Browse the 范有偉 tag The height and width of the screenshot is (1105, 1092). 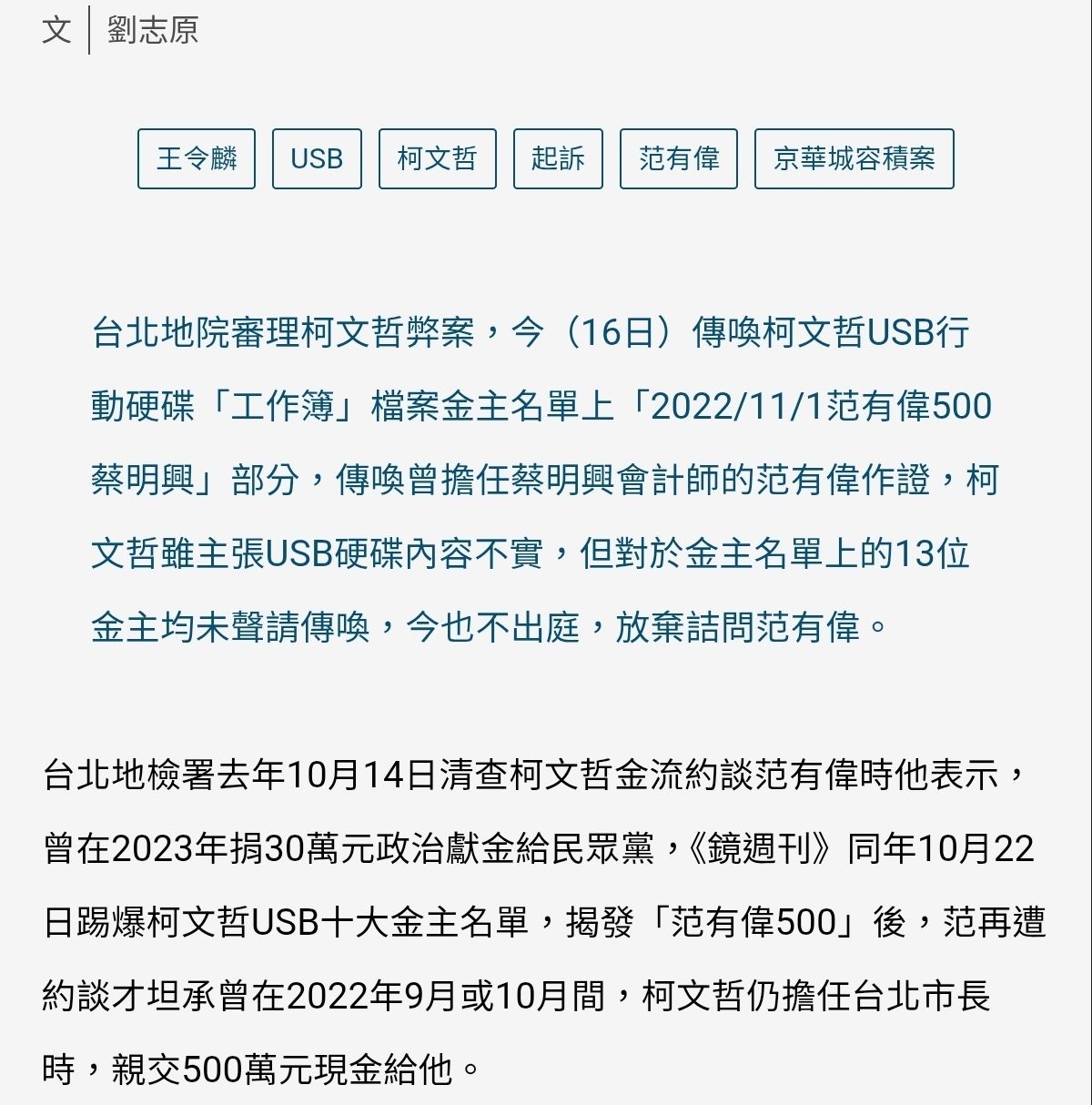678,159
